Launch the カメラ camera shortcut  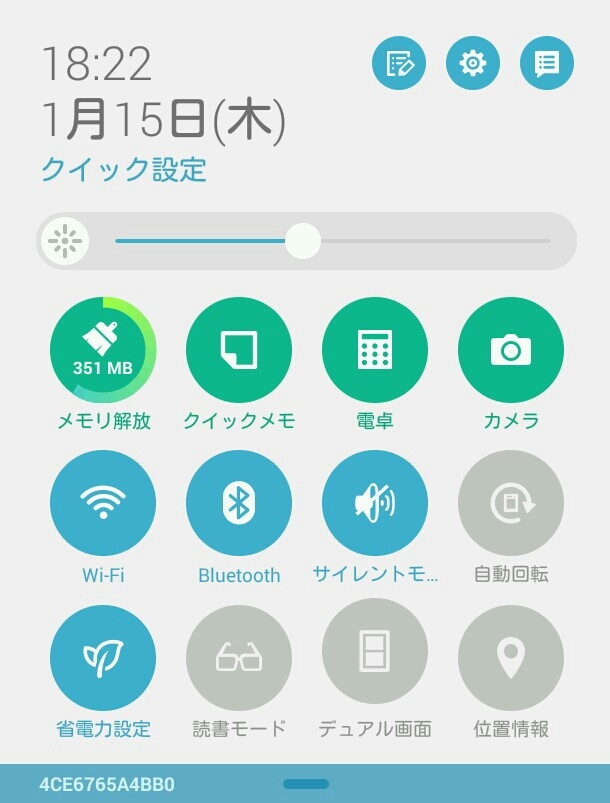point(511,350)
